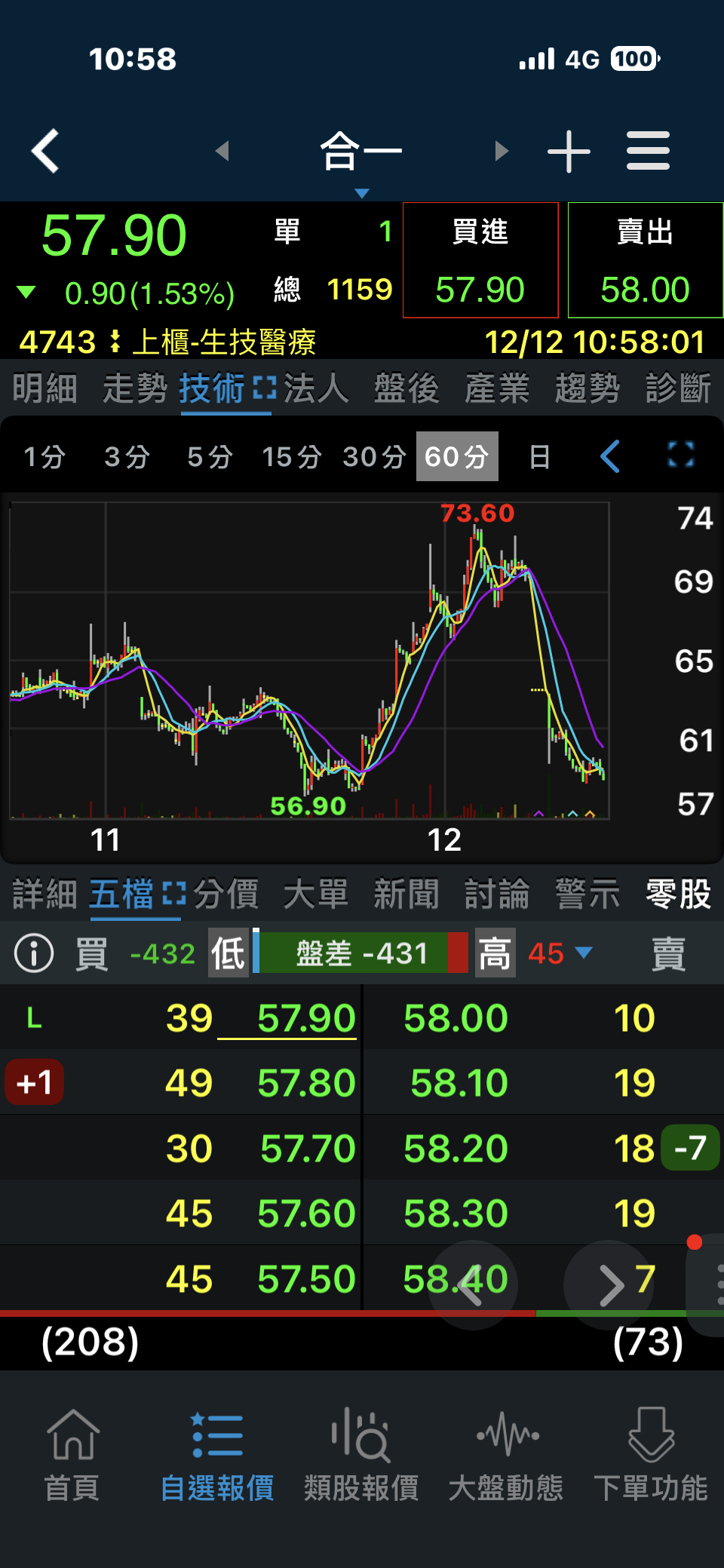Switch to the 分價 tab
This screenshot has width=724, height=1568.
click(225, 894)
